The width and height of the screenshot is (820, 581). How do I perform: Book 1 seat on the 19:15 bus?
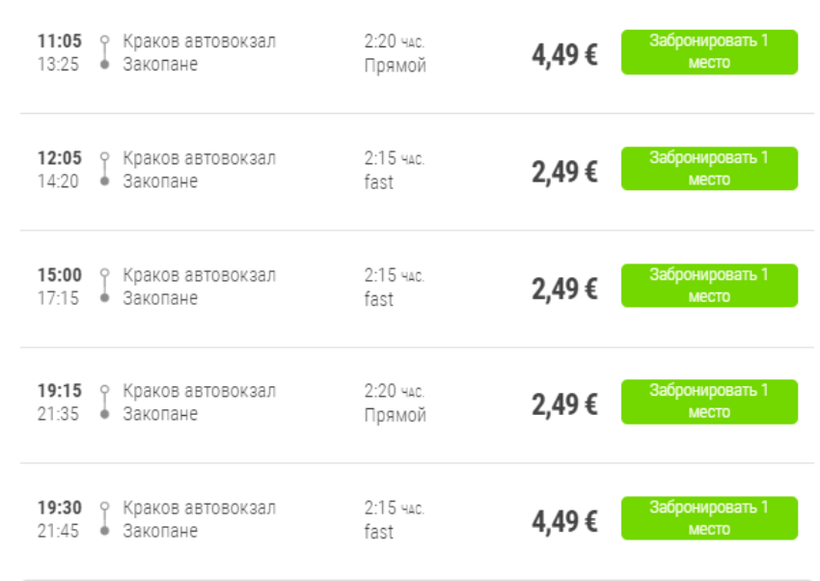coord(709,402)
